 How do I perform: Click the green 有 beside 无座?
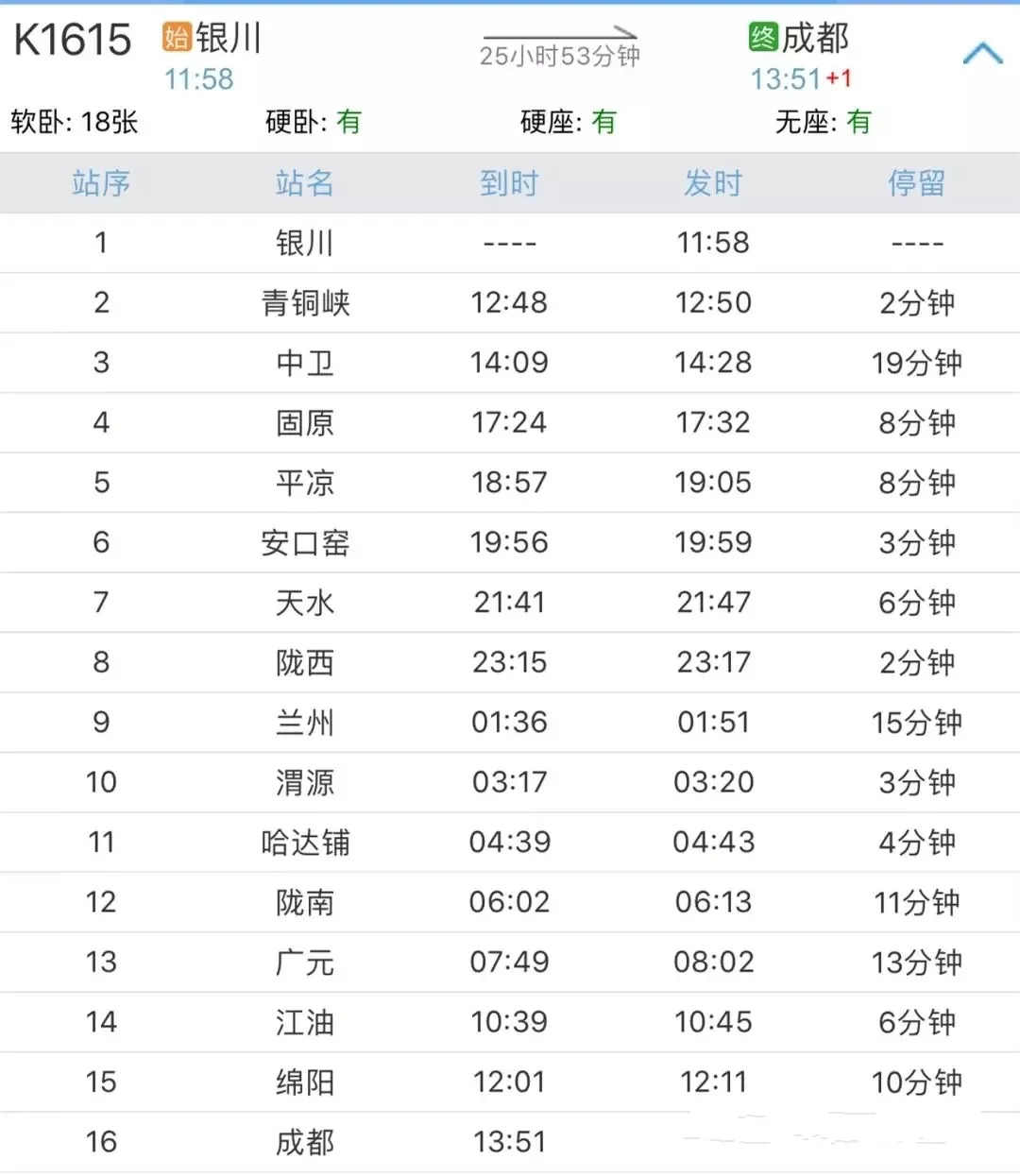pyautogui.click(x=858, y=121)
